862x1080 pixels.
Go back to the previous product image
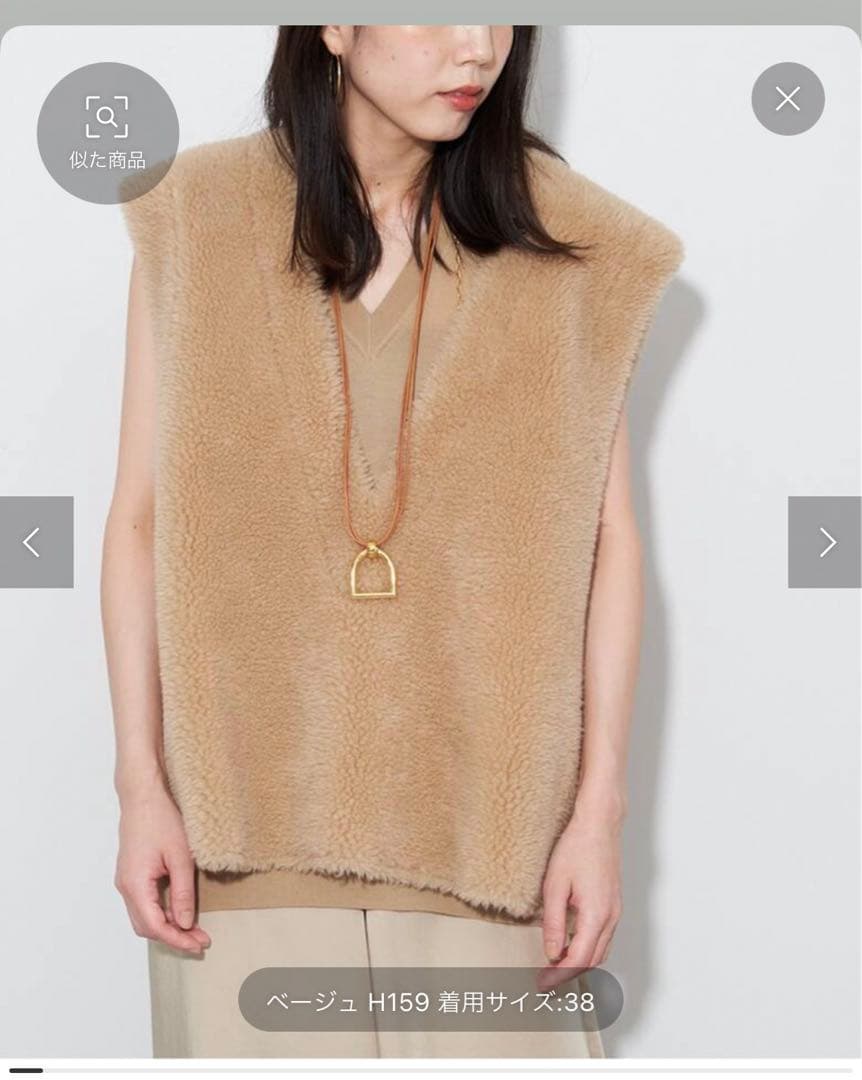coord(36,542)
